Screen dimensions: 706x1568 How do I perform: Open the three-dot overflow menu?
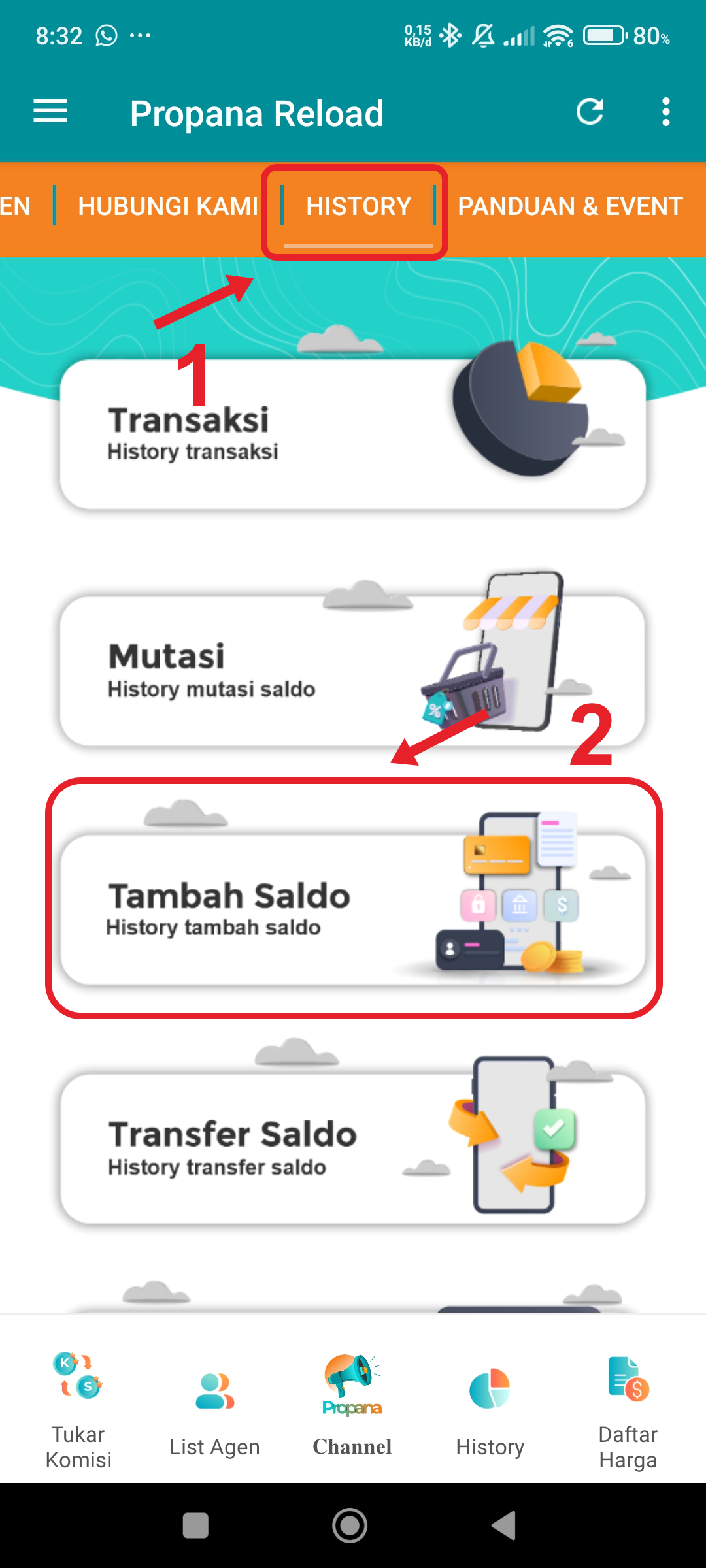tap(665, 112)
